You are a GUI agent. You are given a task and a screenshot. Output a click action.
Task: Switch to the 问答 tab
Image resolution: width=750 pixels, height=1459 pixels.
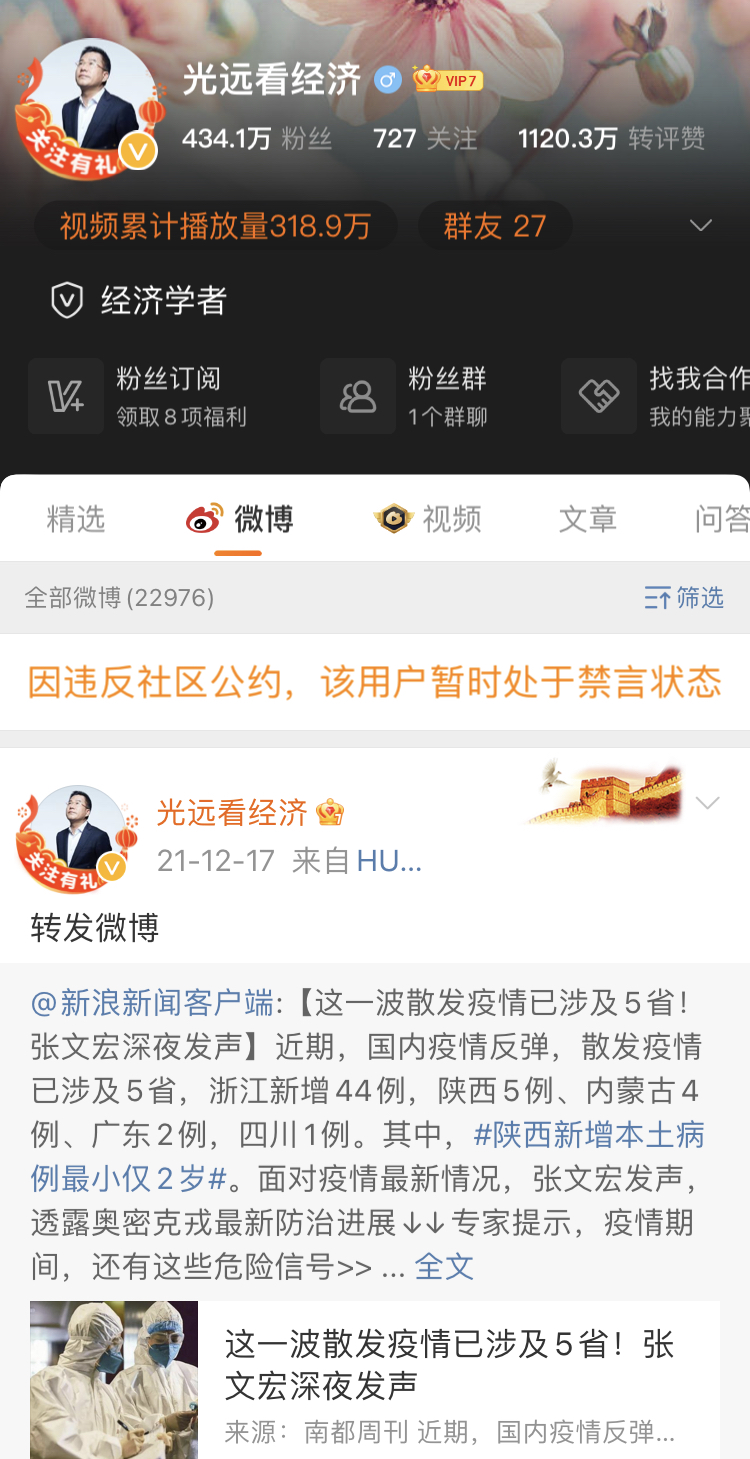coord(720,519)
